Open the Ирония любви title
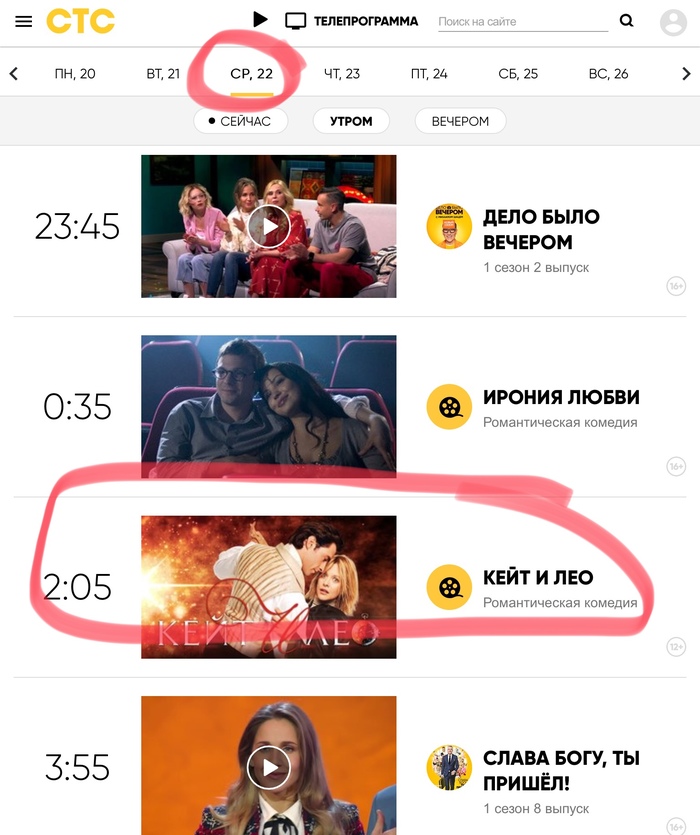This screenshot has width=700, height=835. (561, 397)
